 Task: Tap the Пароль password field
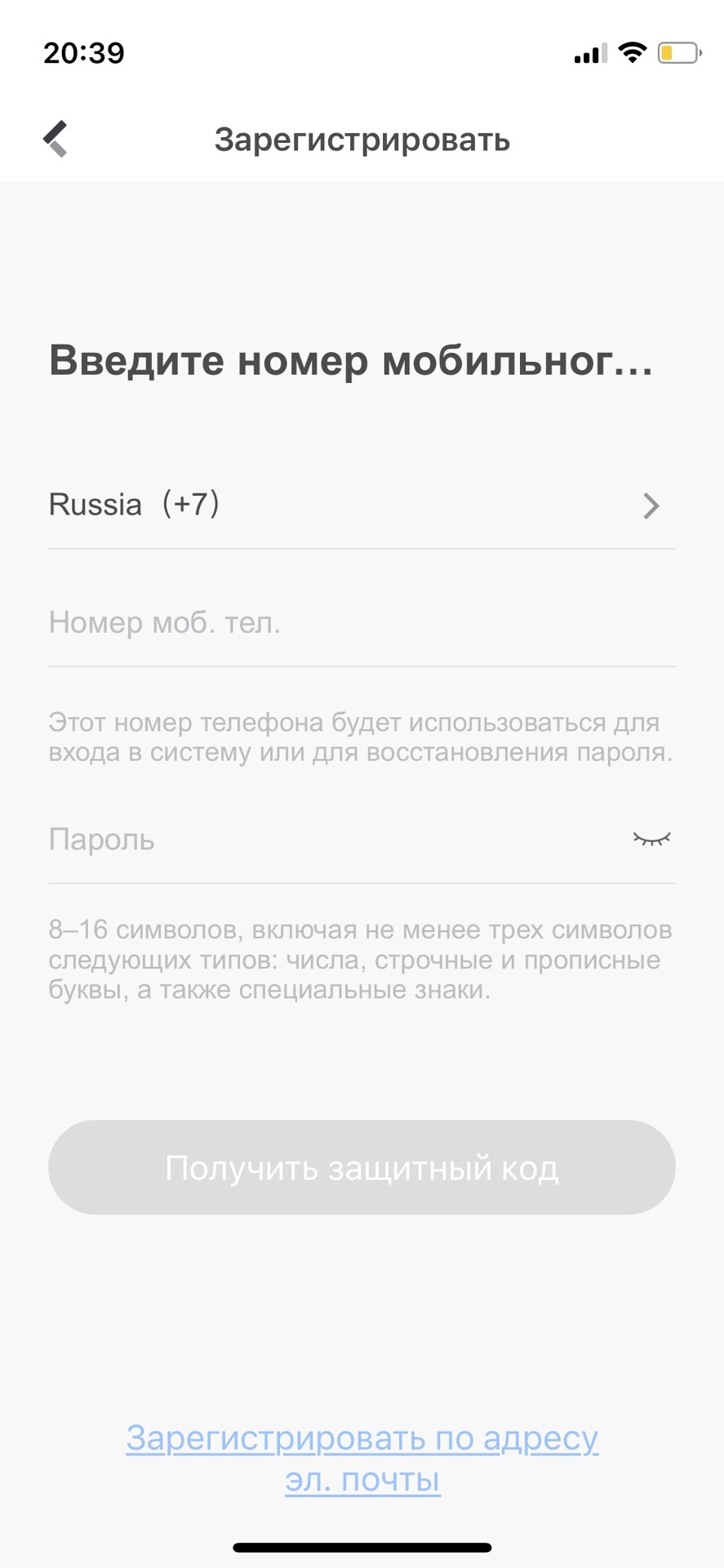(326, 840)
